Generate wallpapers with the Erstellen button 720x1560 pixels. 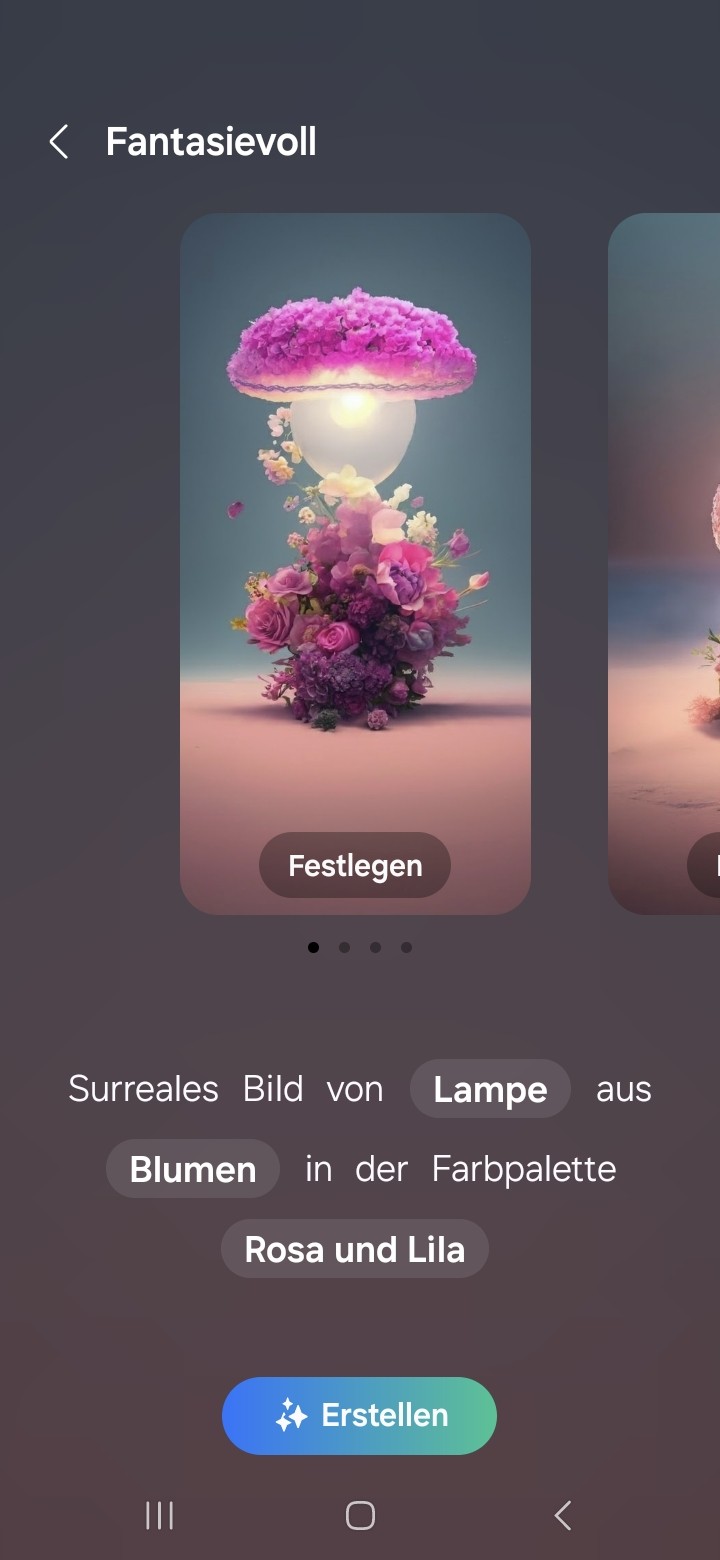point(359,1415)
